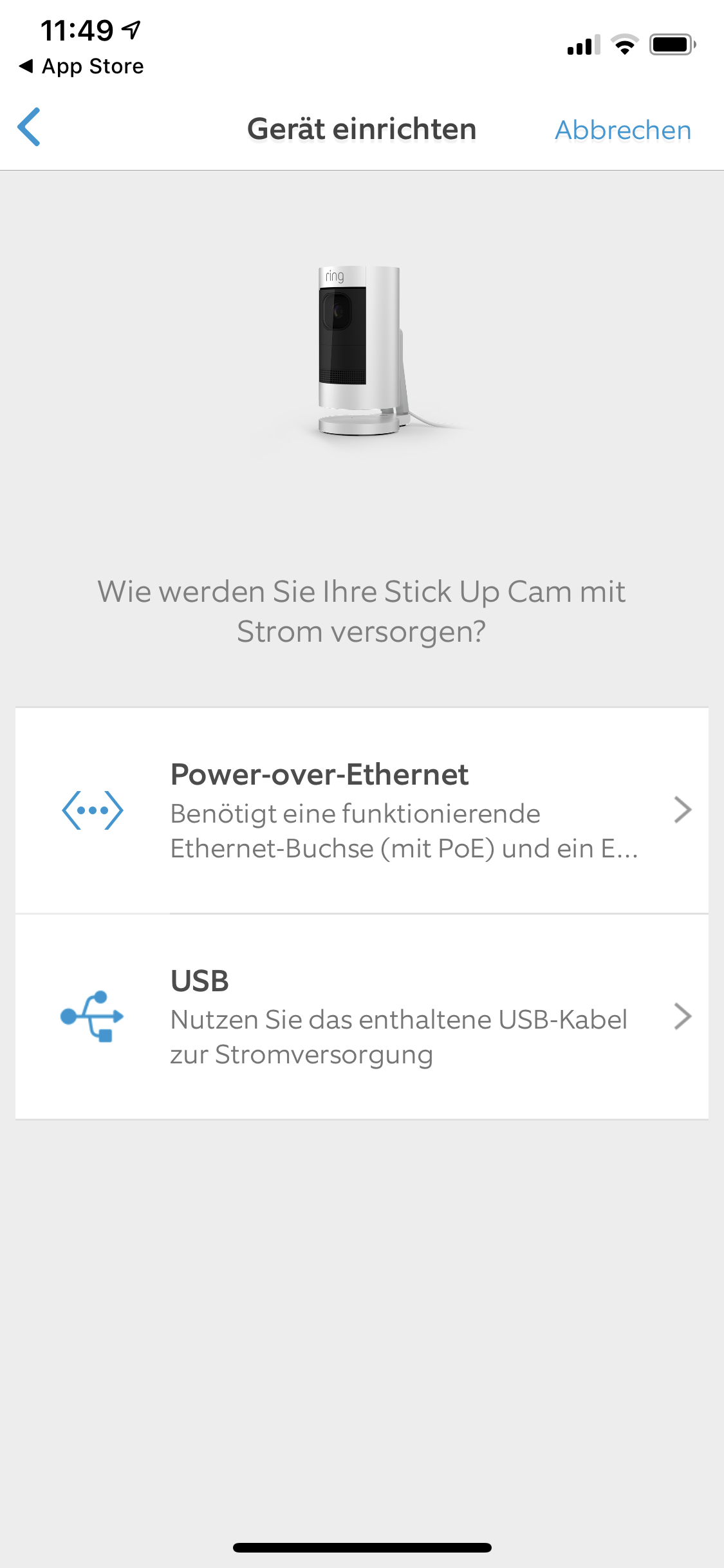Return to App Store
The image size is (724, 1568).
[x=82, y=66]
